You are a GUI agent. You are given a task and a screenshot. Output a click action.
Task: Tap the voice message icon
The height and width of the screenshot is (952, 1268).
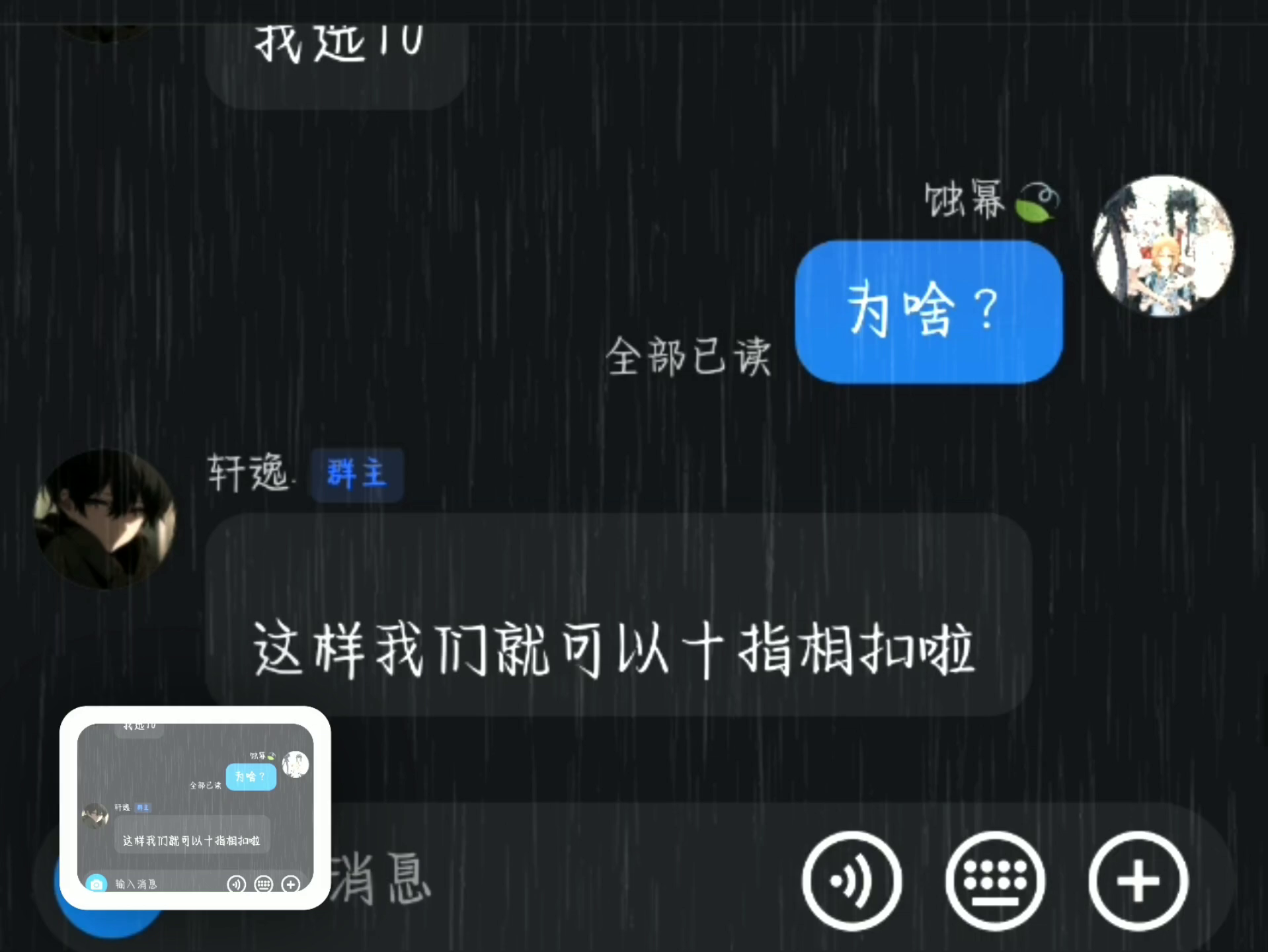(852, 881)
